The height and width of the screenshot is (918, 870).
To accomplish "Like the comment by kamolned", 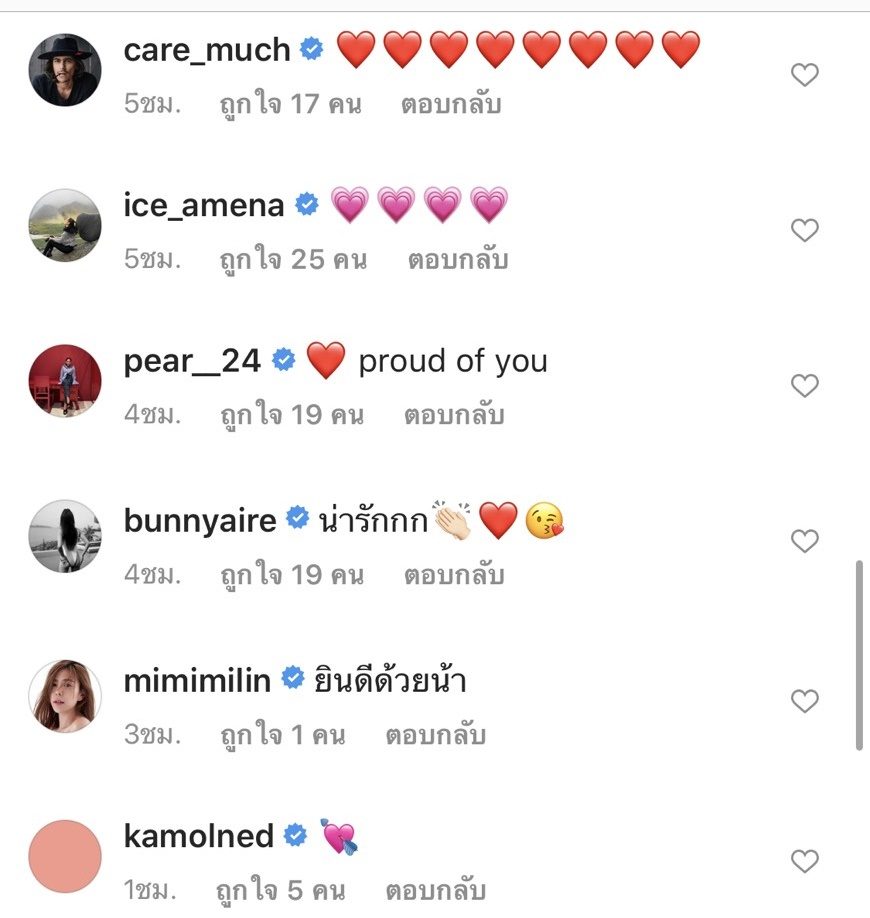I will pyautogui.click(x=805, y=861).
